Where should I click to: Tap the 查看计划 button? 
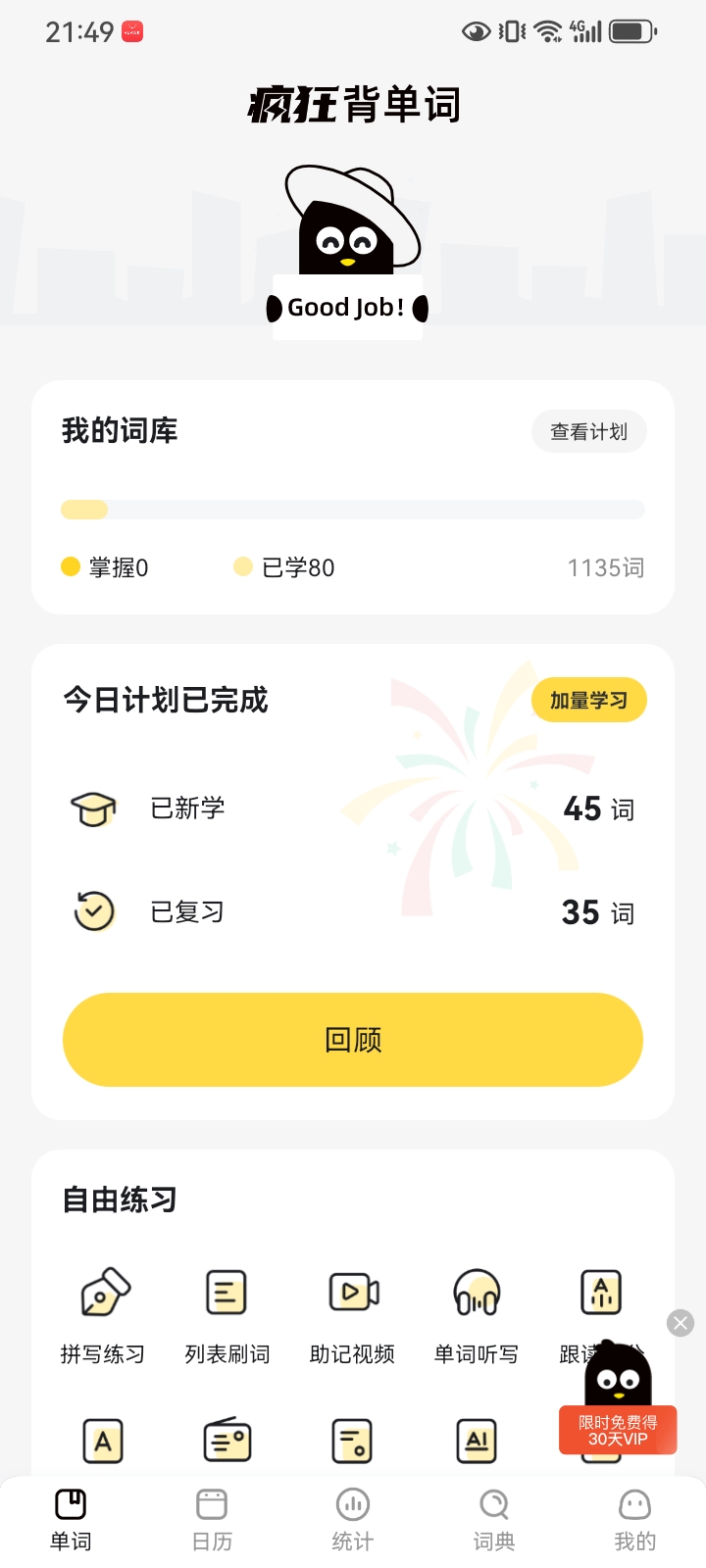pyautogui.click(x=588, y=431)
